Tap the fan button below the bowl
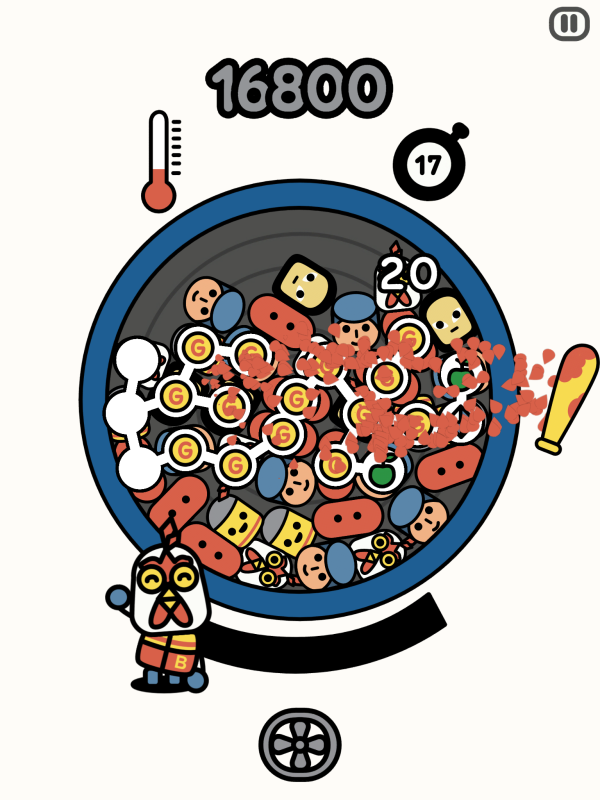The image size is (600, 800). 300,745
